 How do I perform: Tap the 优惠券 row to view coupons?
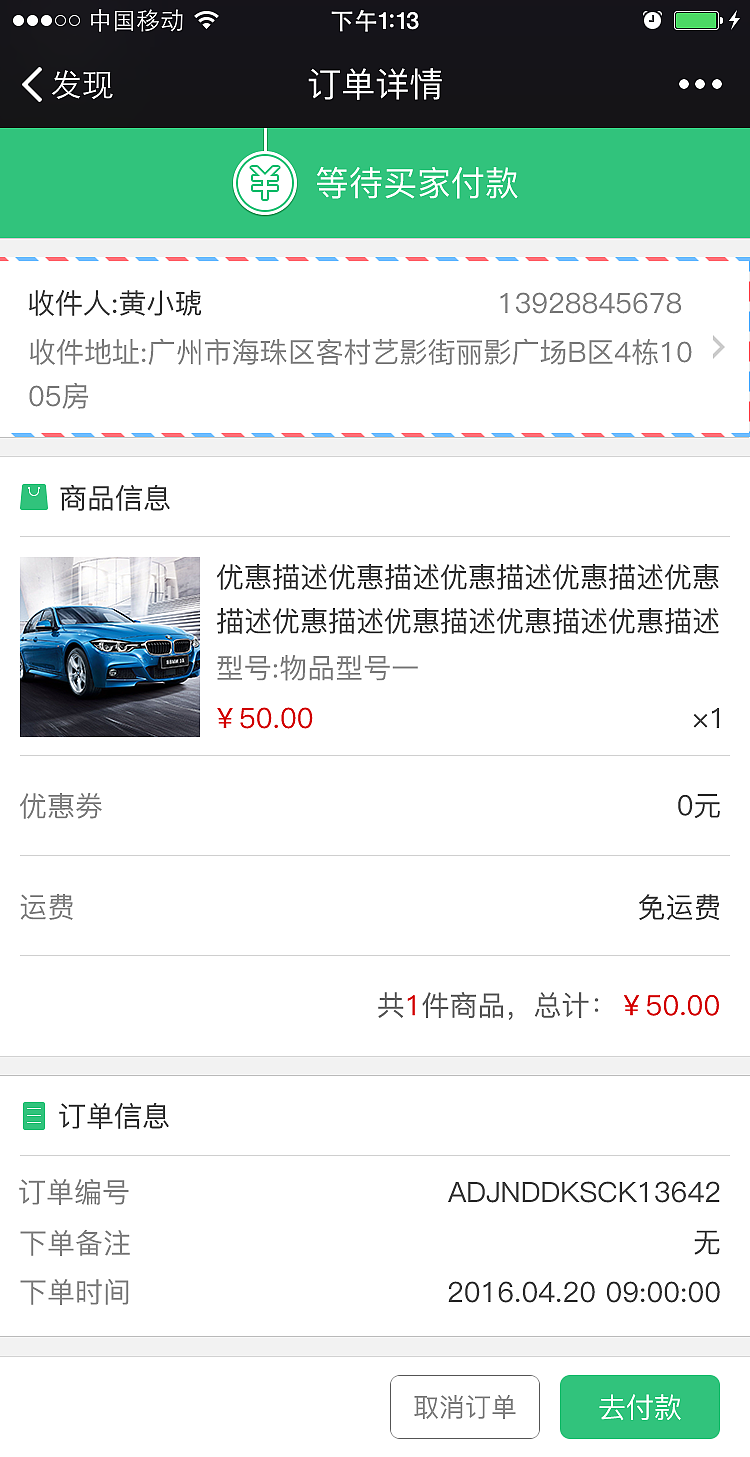[x=375, y=806]
